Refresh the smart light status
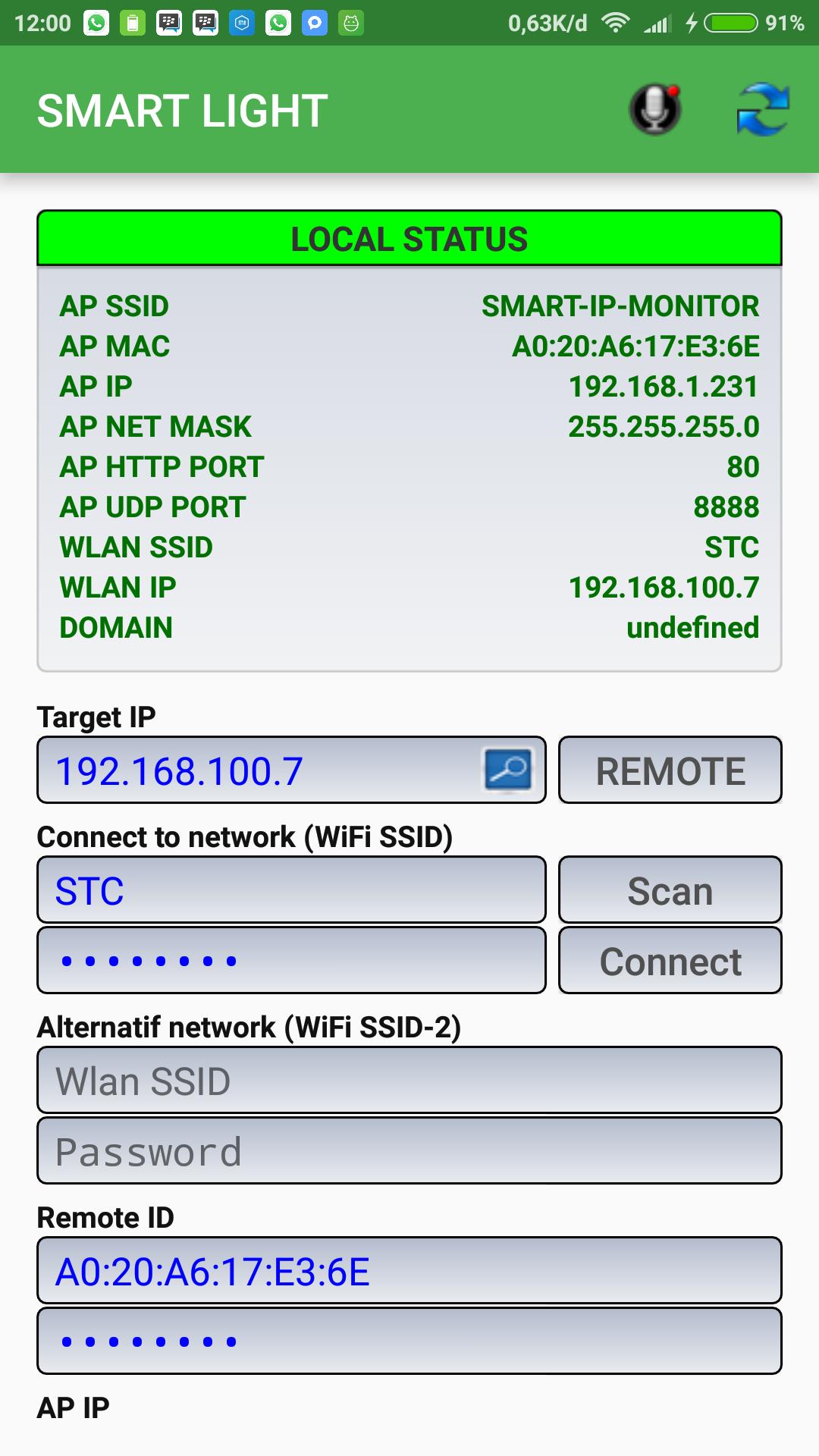The width and height of the screenshot is (819, 1456). [x=763, y=110]
